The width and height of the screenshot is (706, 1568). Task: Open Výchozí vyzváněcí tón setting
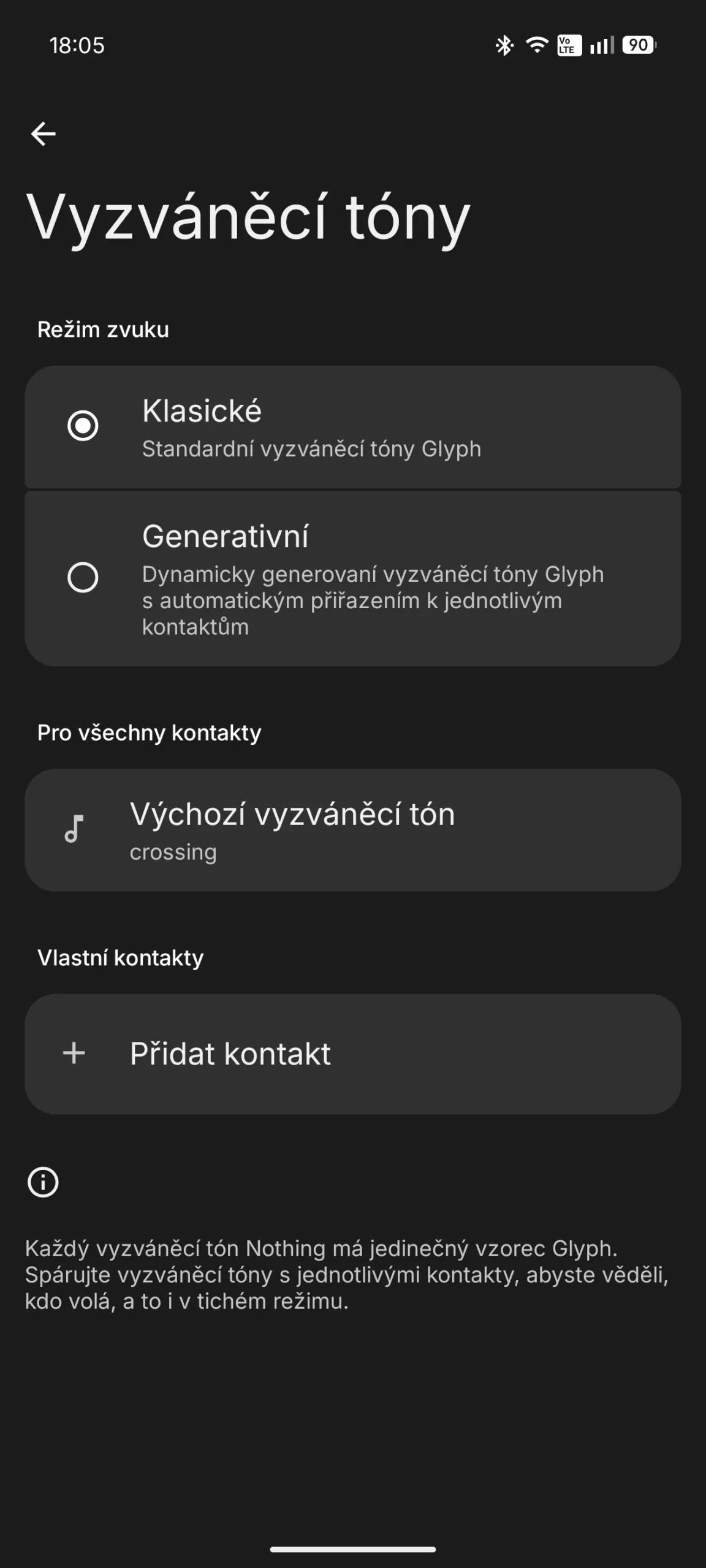(x=352, y=829)
